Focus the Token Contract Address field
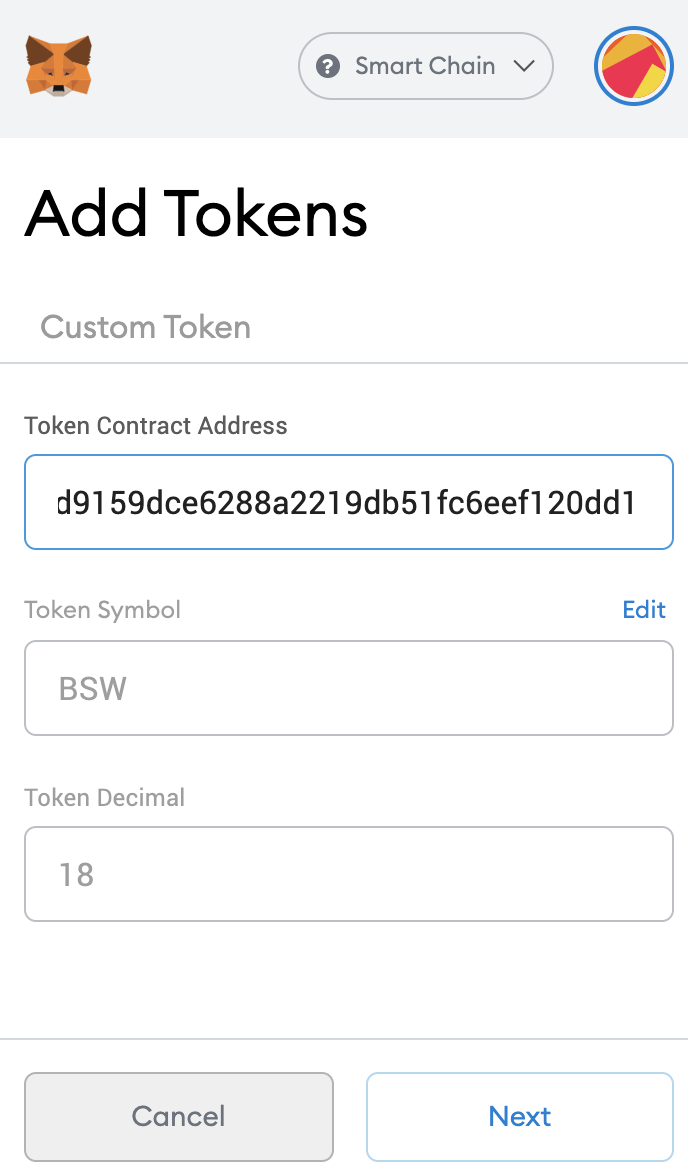688x1172 pixels. (348, 502)
